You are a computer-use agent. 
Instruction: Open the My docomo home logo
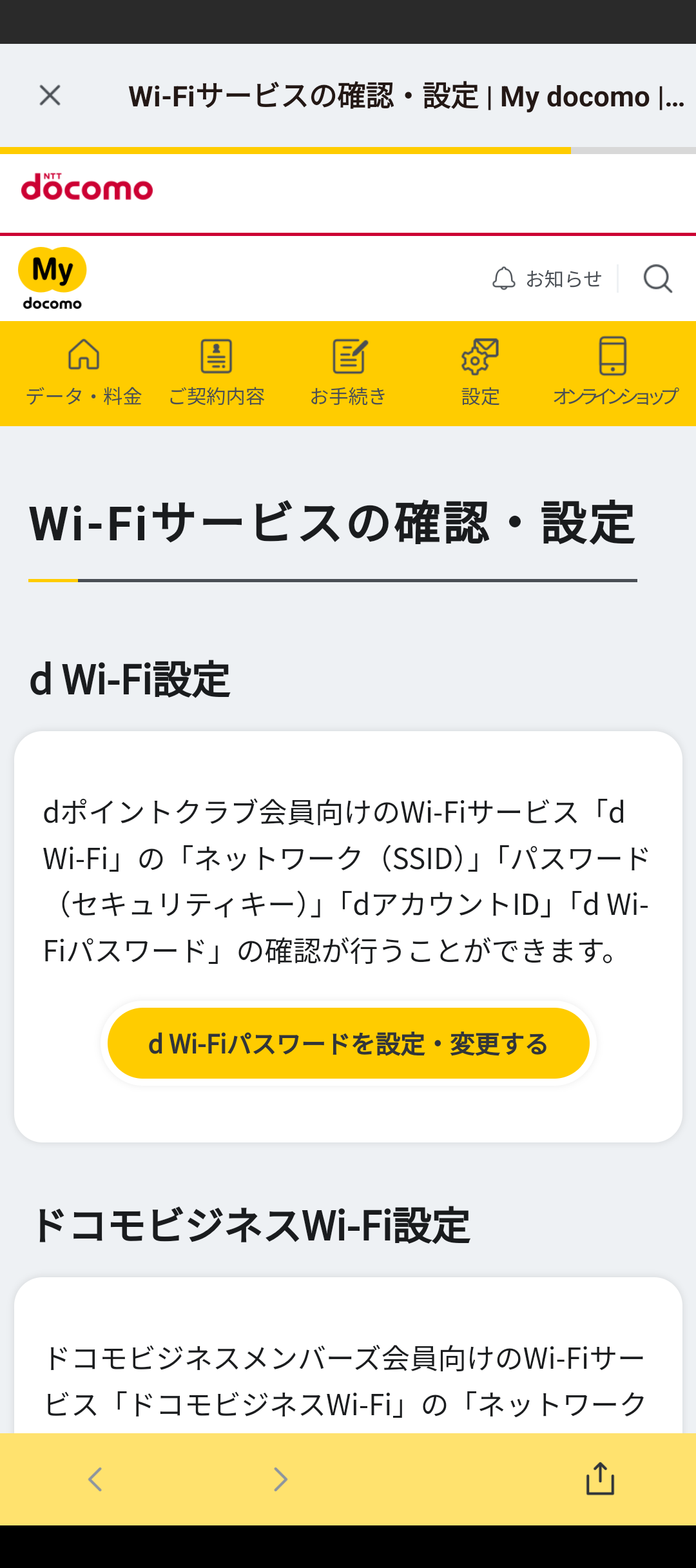pos(52,279)
